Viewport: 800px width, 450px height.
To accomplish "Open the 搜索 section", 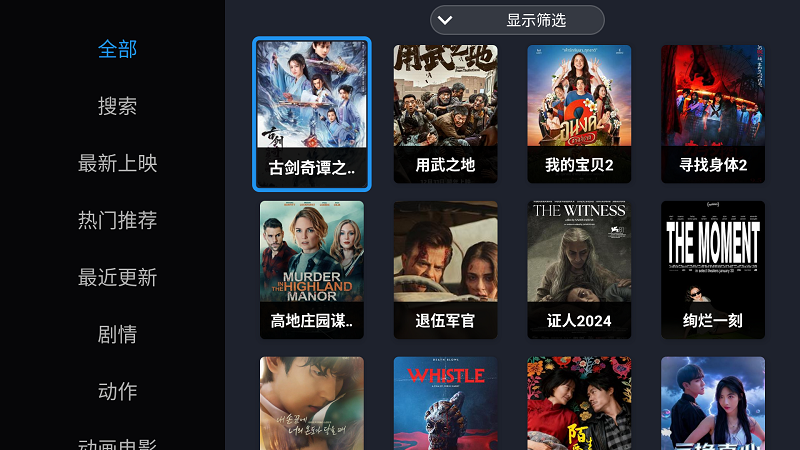I will coord(117,105).
